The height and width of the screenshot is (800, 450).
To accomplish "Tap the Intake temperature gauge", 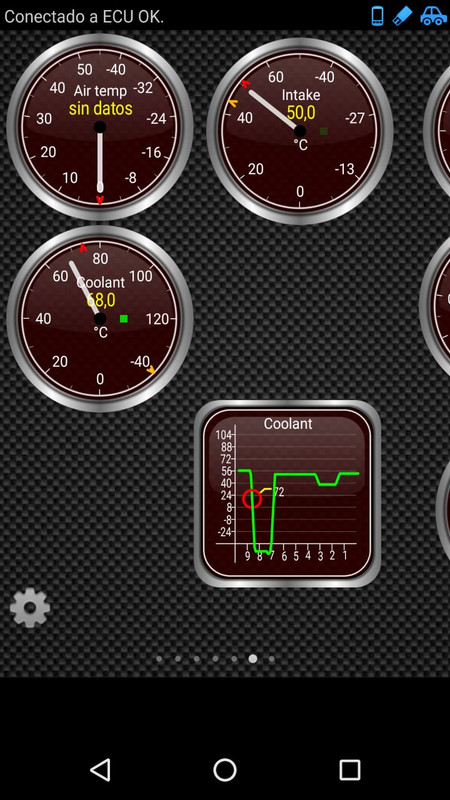I will pyautogui.click(x=300, y=131).
